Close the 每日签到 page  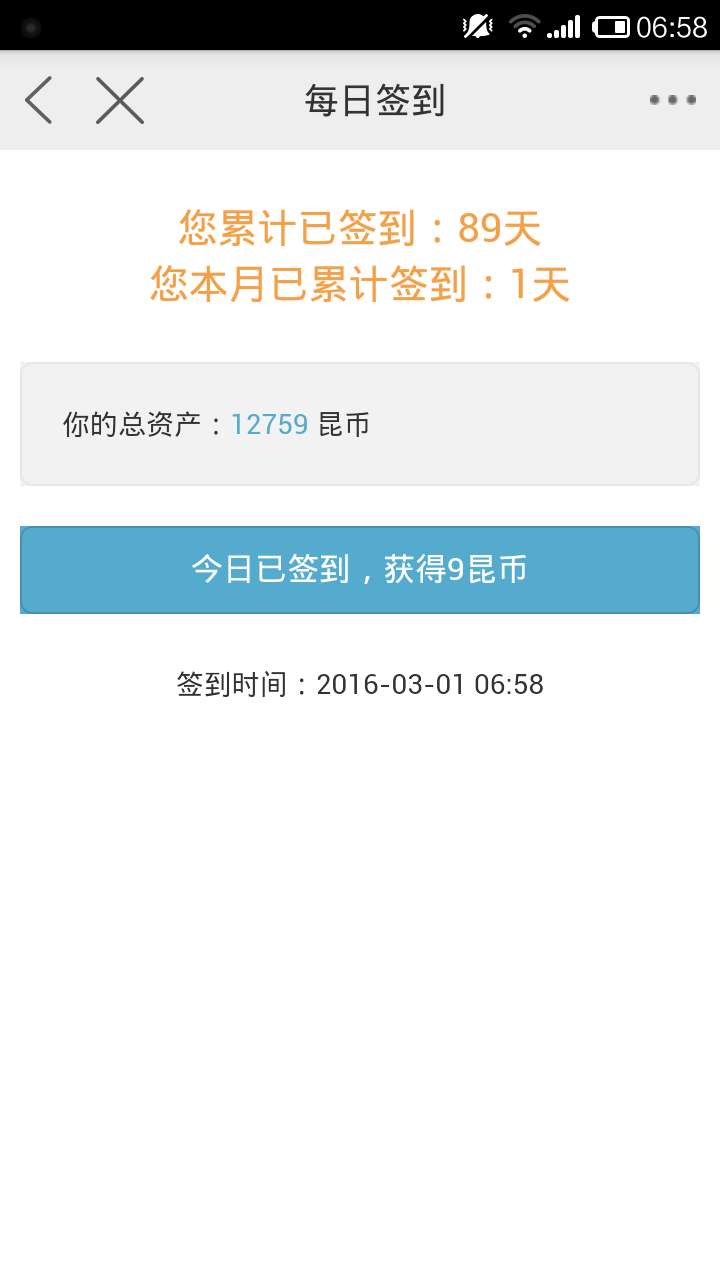[120, 100]
